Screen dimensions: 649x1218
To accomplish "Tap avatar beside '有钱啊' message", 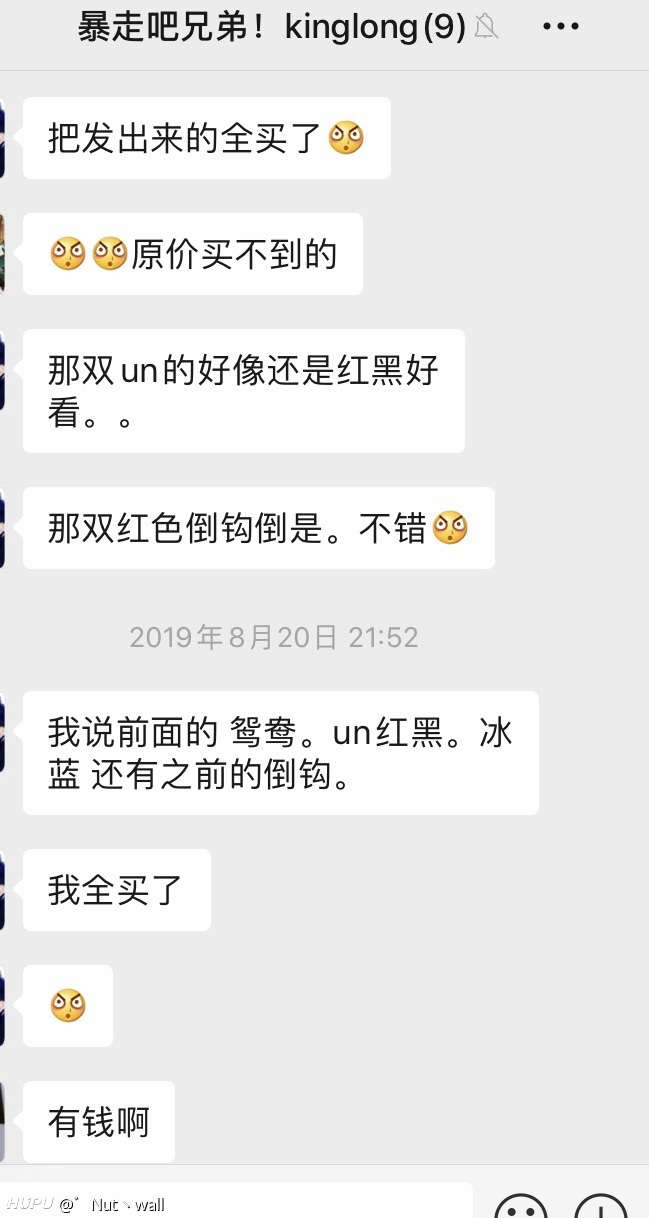I will pos(3,1122).
